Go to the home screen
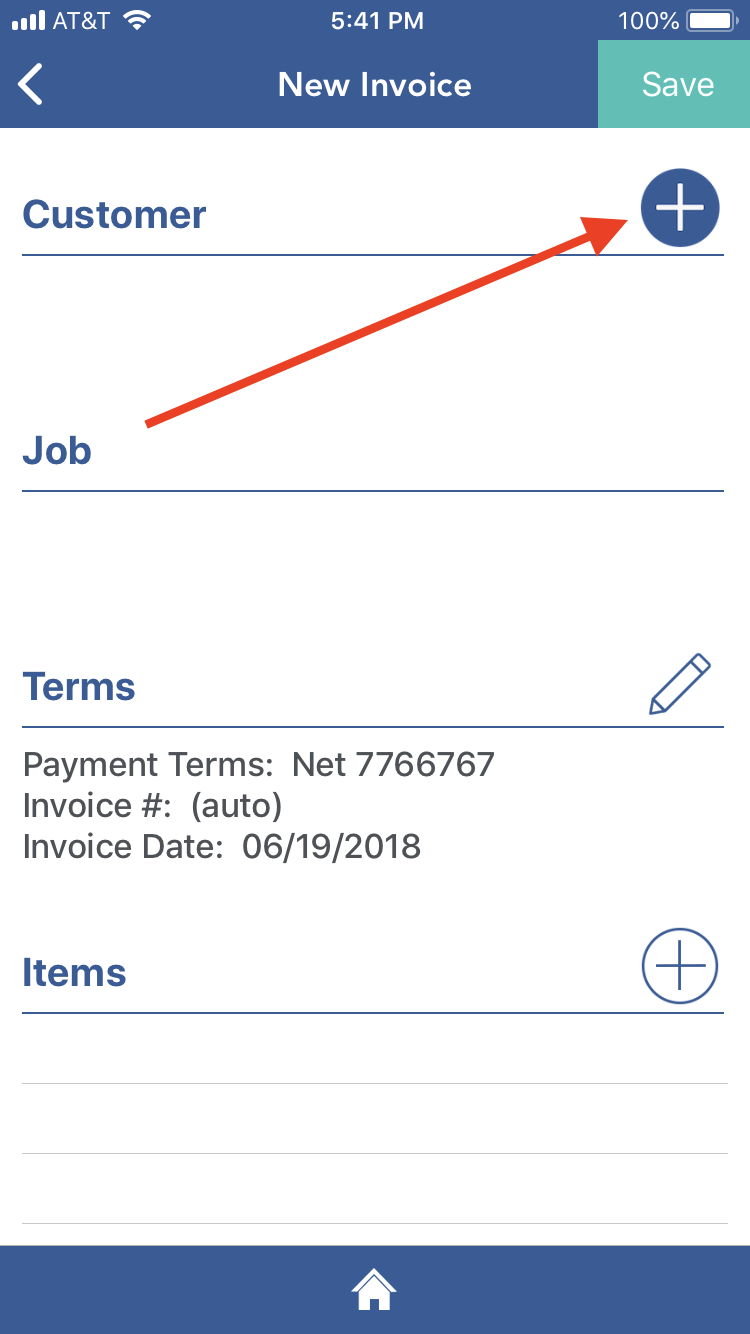The width and height of the screenshot is (750, 1334). click(x=374, y=1290)
